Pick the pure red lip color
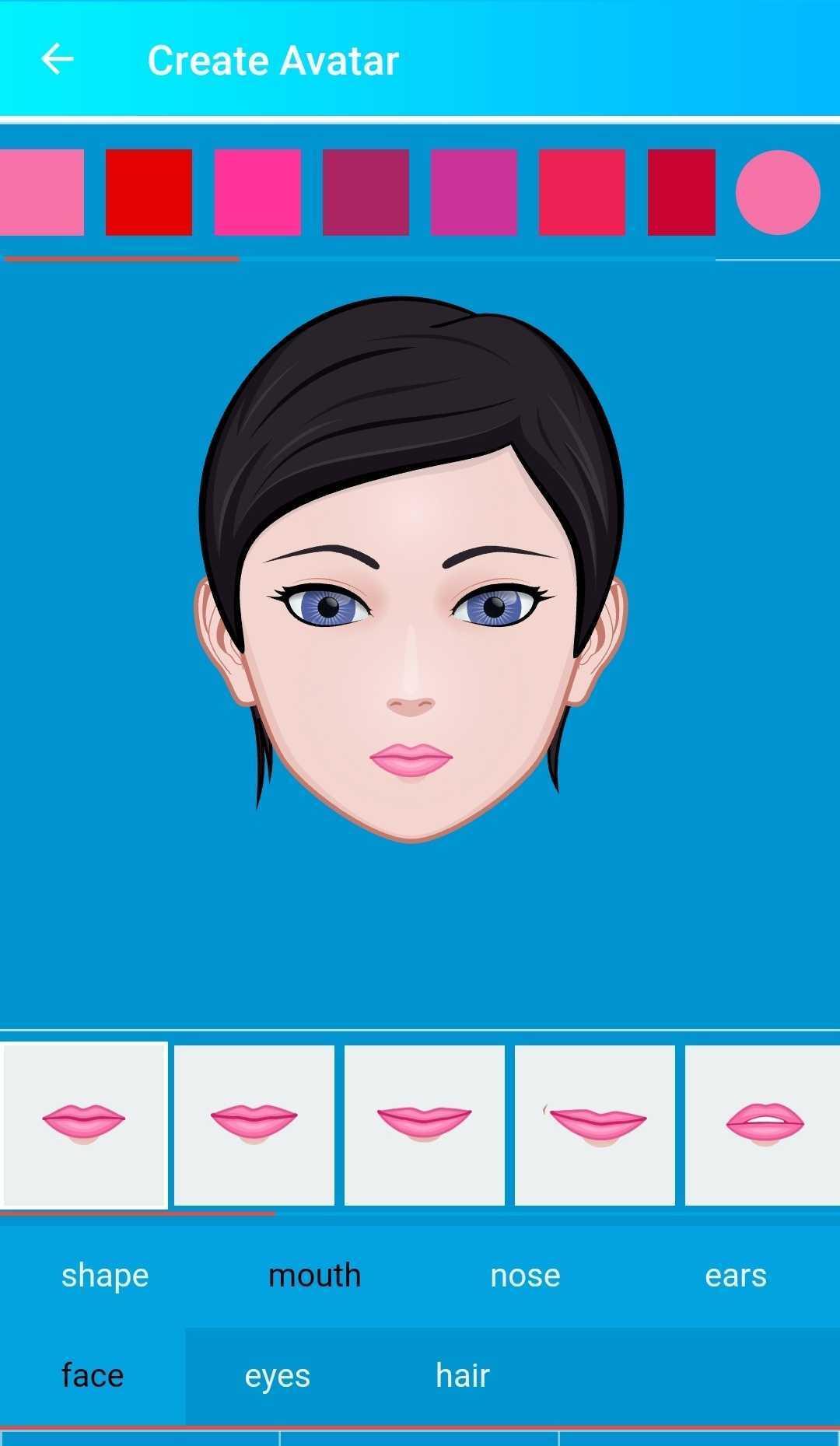Screen dimensions: 840x1446 pyautogui.click(x=149, y=192)
